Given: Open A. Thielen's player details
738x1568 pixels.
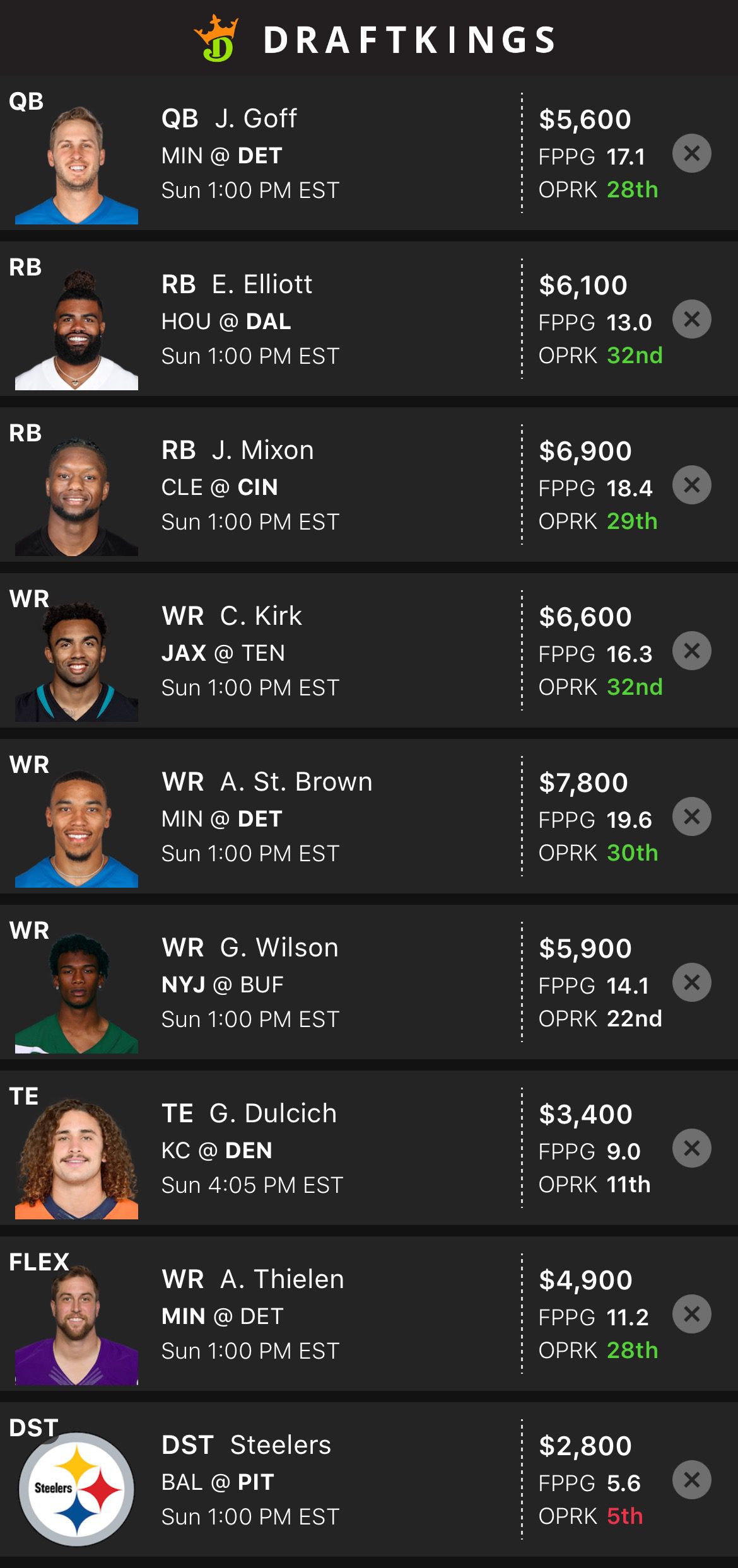Looking at the screenshot, I should (281, 1279).
